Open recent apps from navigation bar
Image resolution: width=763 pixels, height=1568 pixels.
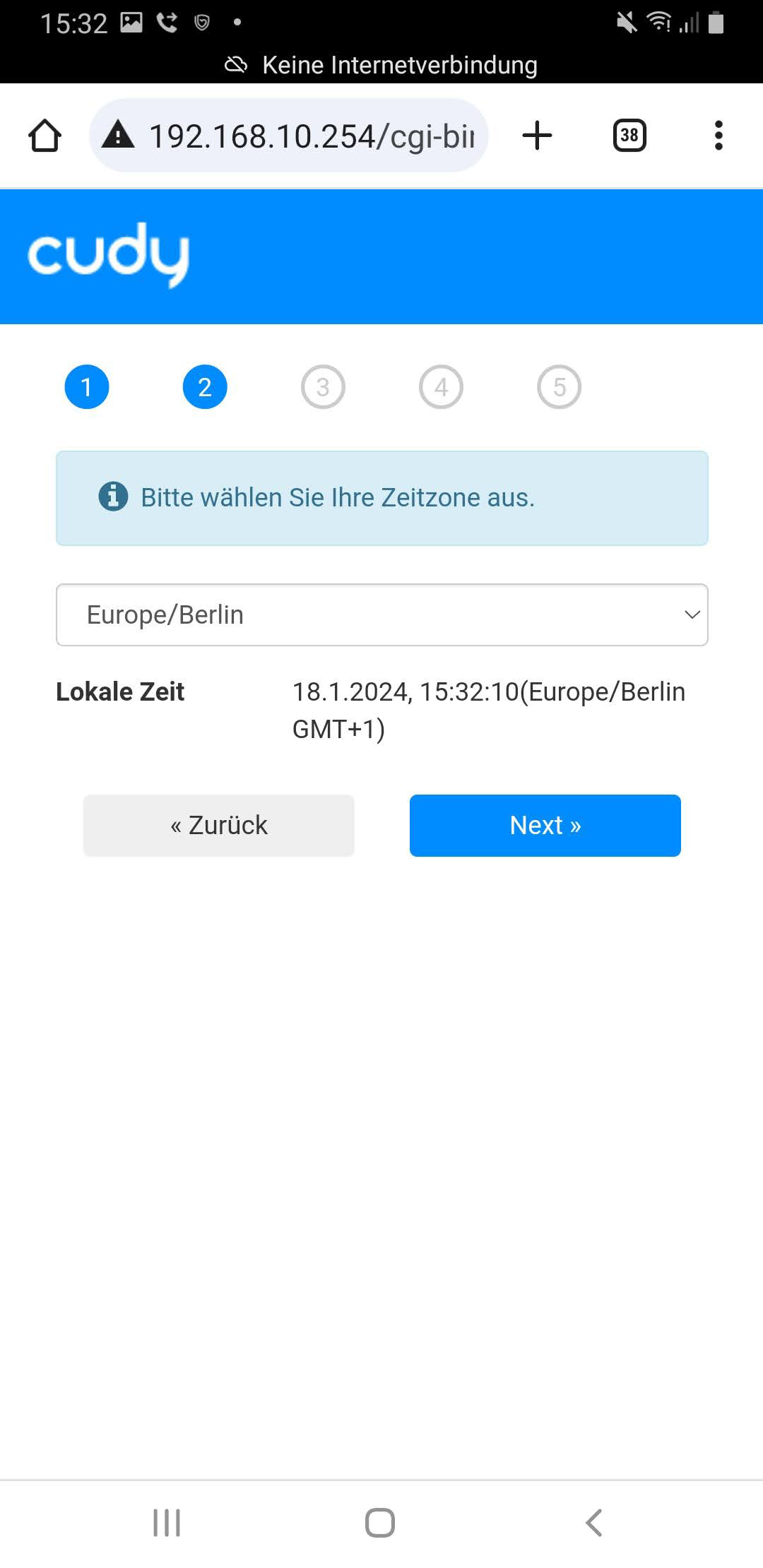click(167, 1522)
